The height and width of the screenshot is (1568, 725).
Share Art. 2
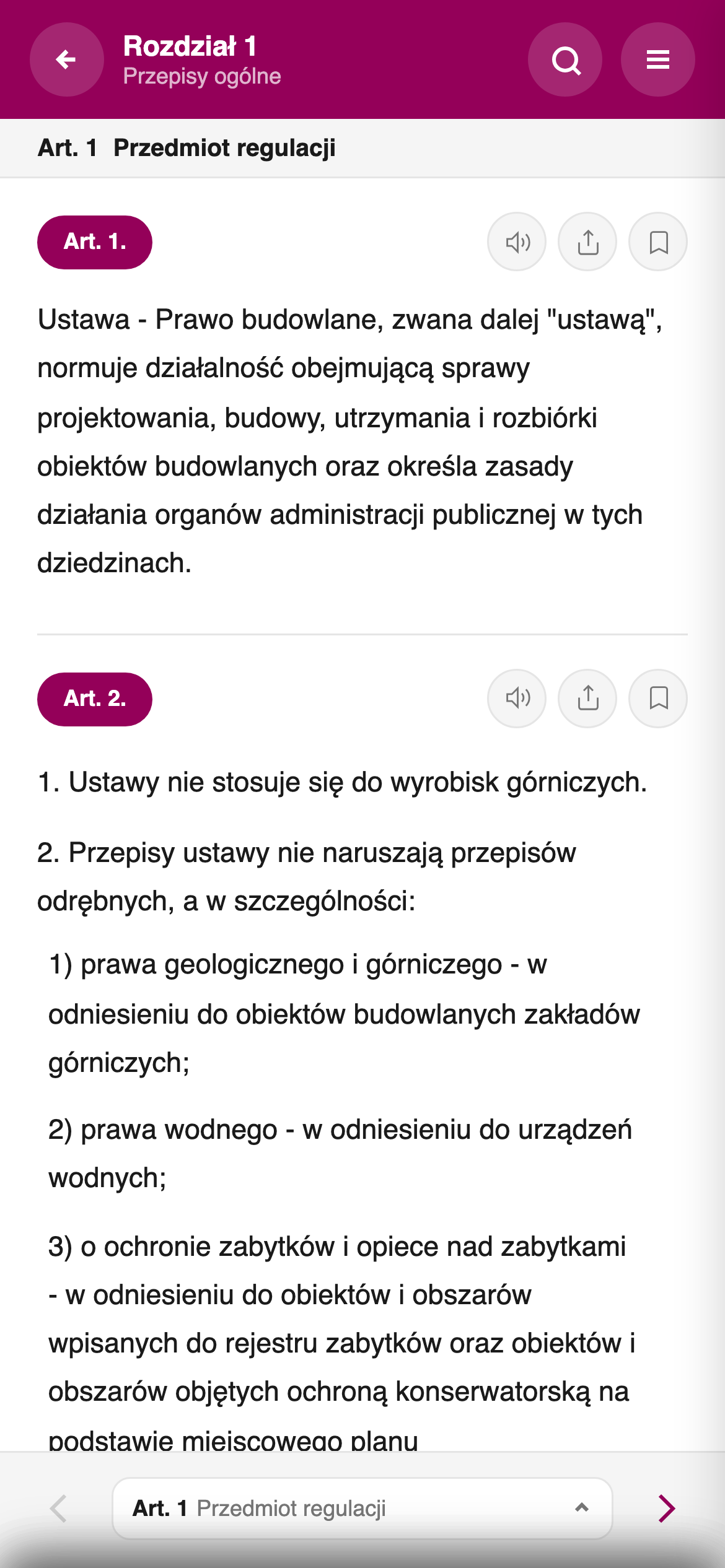(587, 699)
